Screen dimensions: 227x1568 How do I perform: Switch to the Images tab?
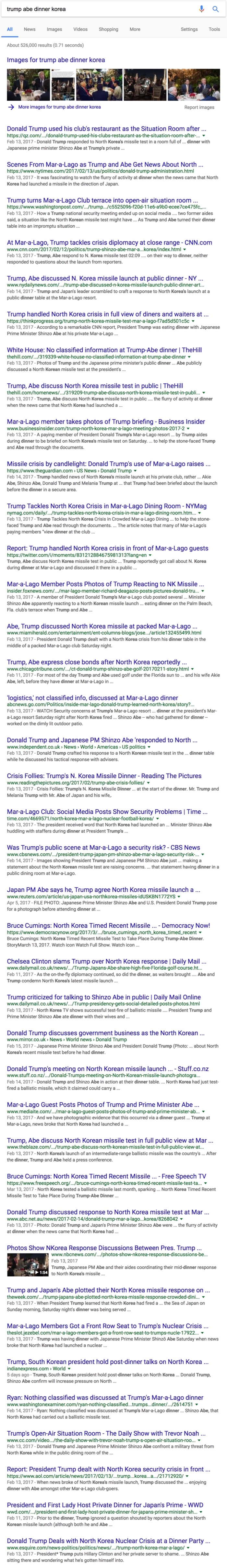[x=54, y=29]
